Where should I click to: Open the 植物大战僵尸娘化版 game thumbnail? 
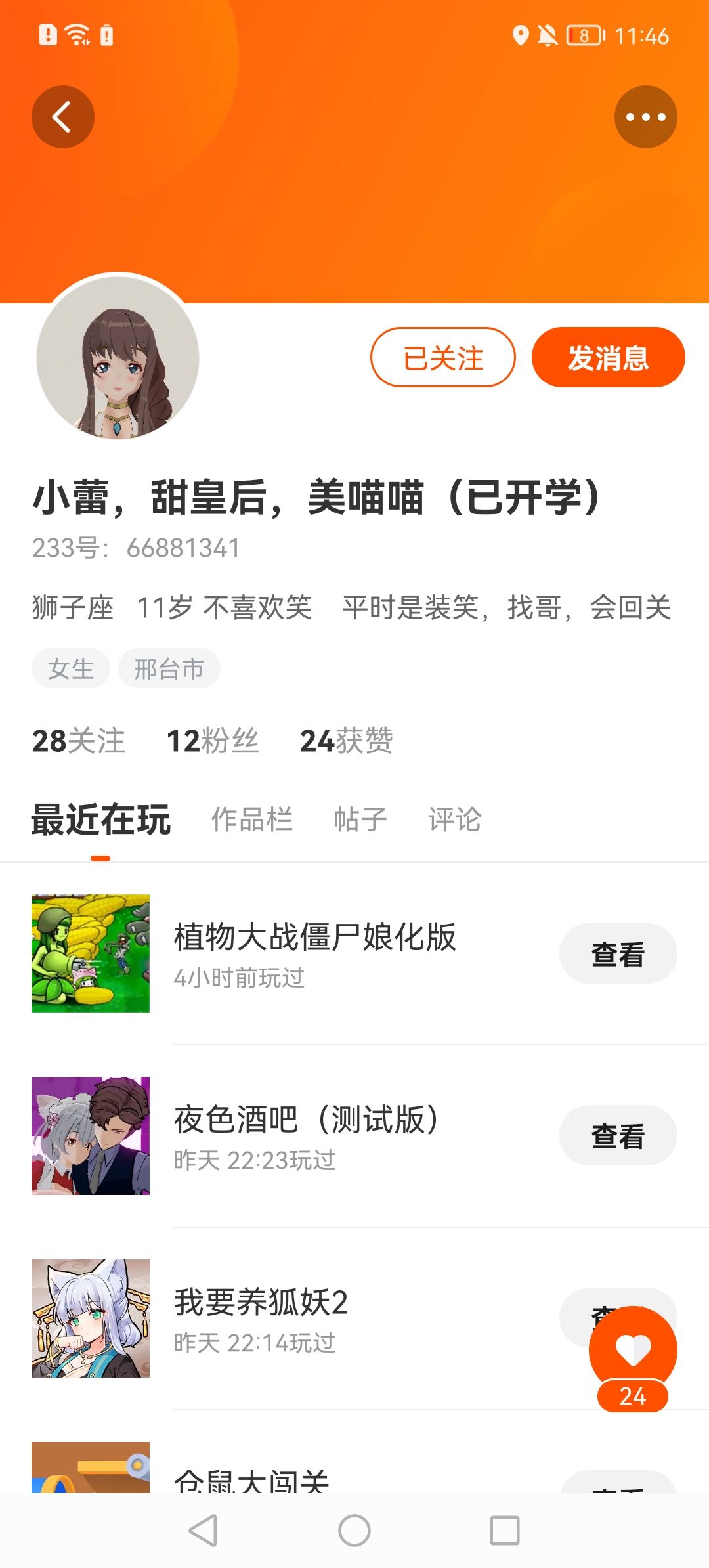[91, 953]
